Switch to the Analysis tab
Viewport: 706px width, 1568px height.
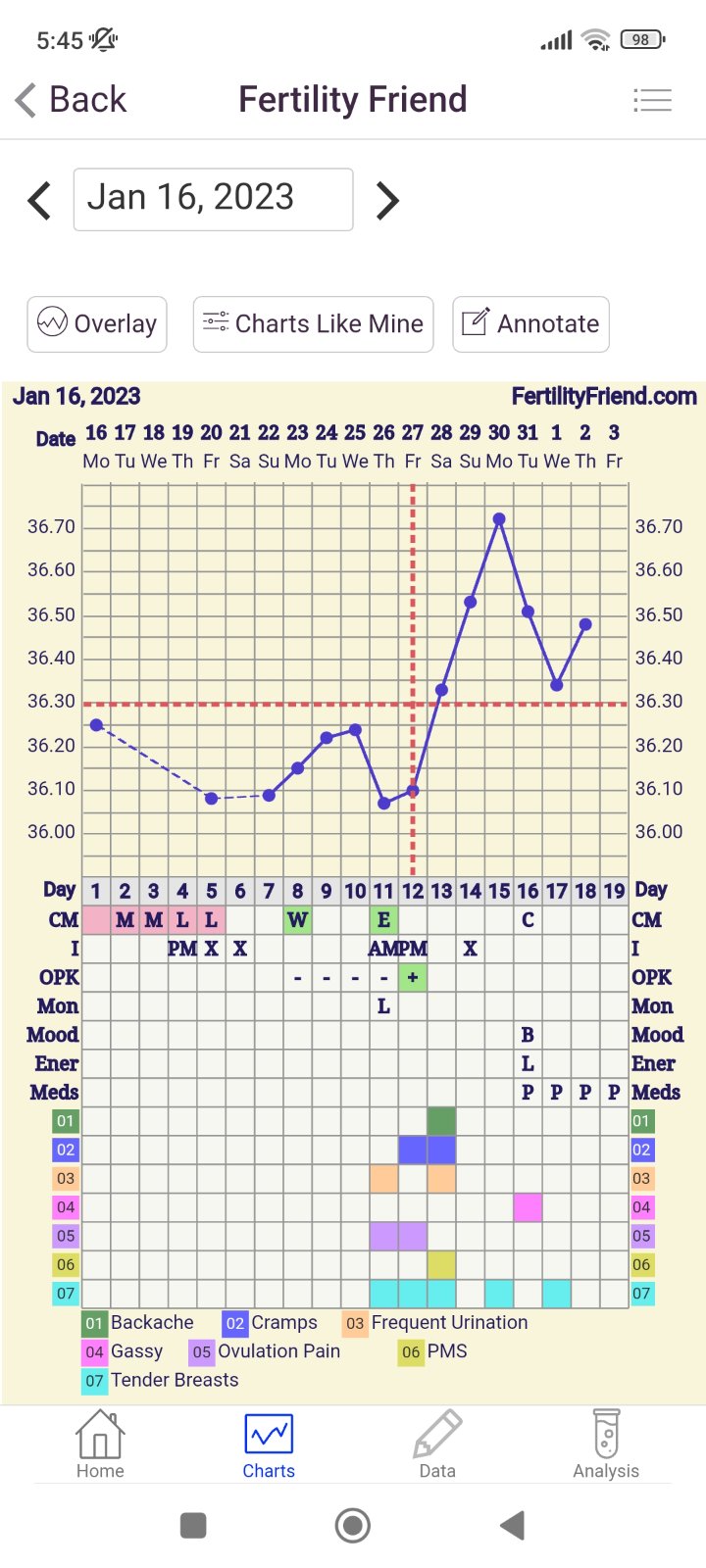(x=606, y=1444)
